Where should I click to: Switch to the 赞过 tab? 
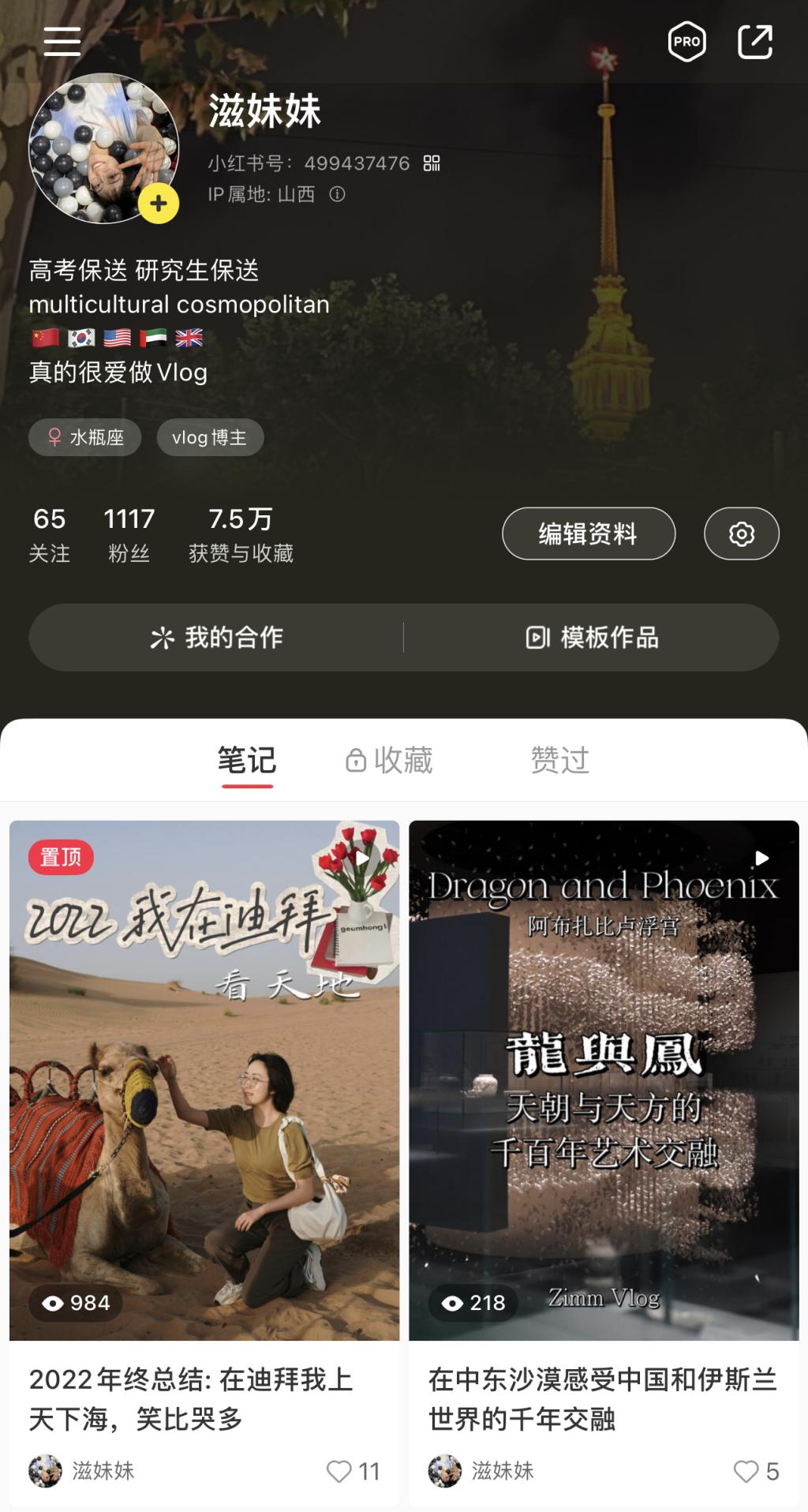point(559,760)
